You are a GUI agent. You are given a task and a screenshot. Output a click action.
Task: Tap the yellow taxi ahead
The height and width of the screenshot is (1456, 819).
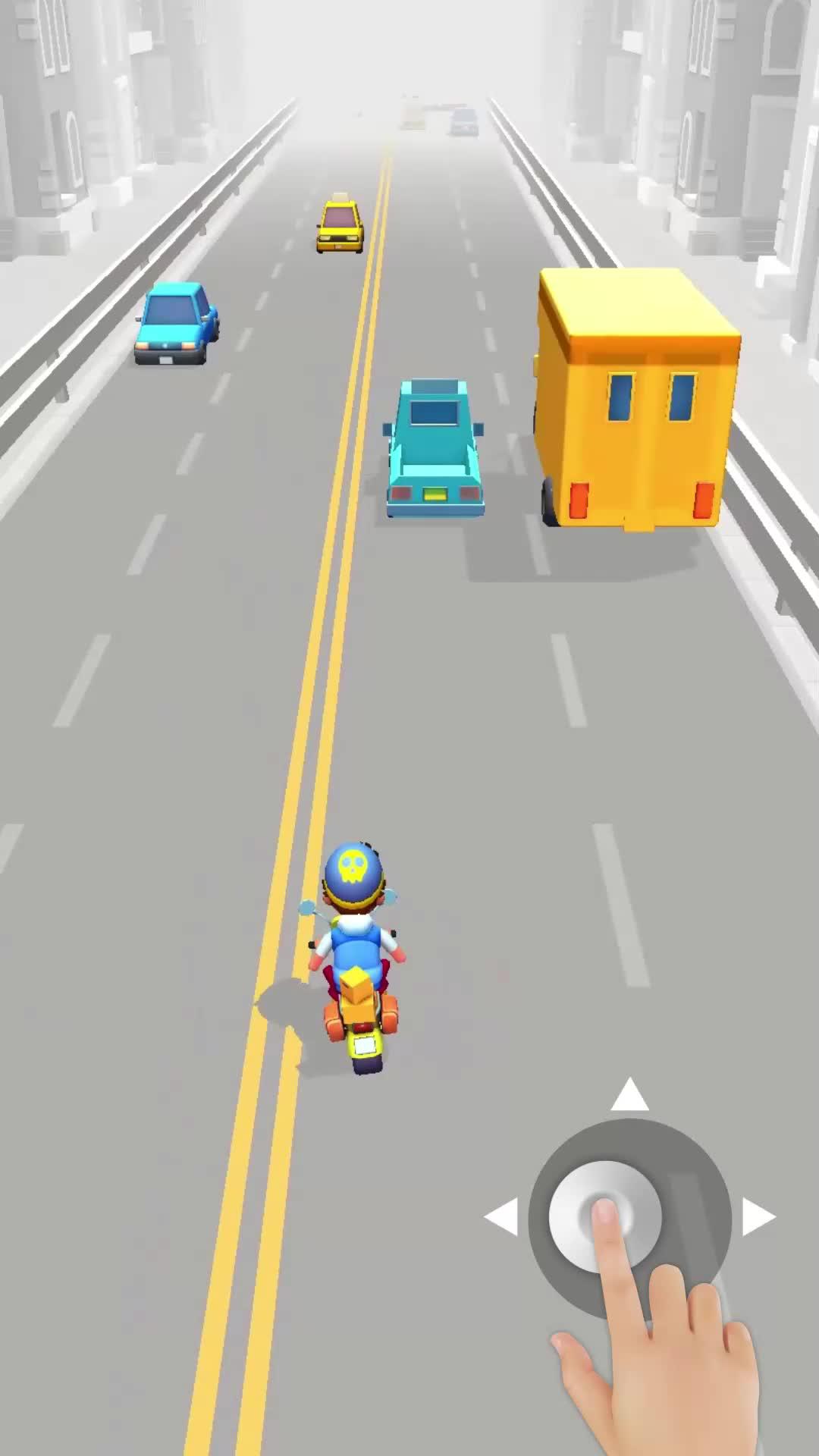[339, 226]
